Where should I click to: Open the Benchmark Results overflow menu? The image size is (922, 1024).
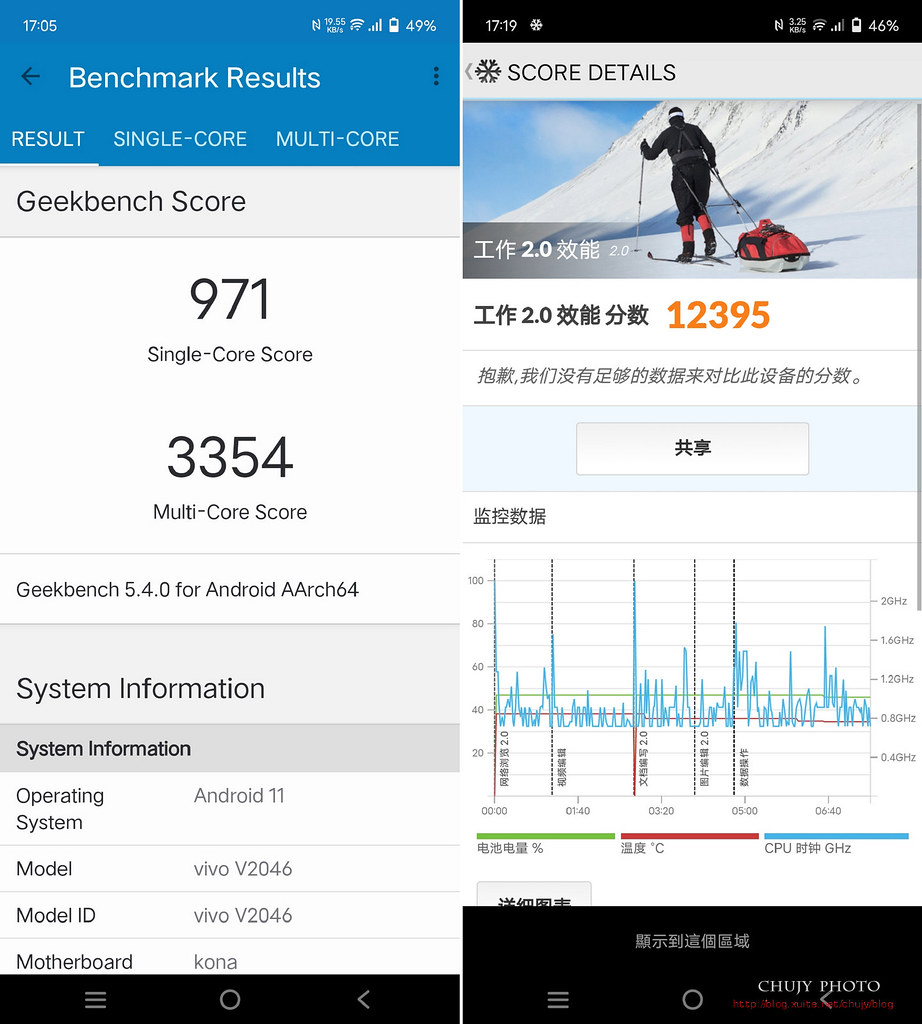click(436, 77)
